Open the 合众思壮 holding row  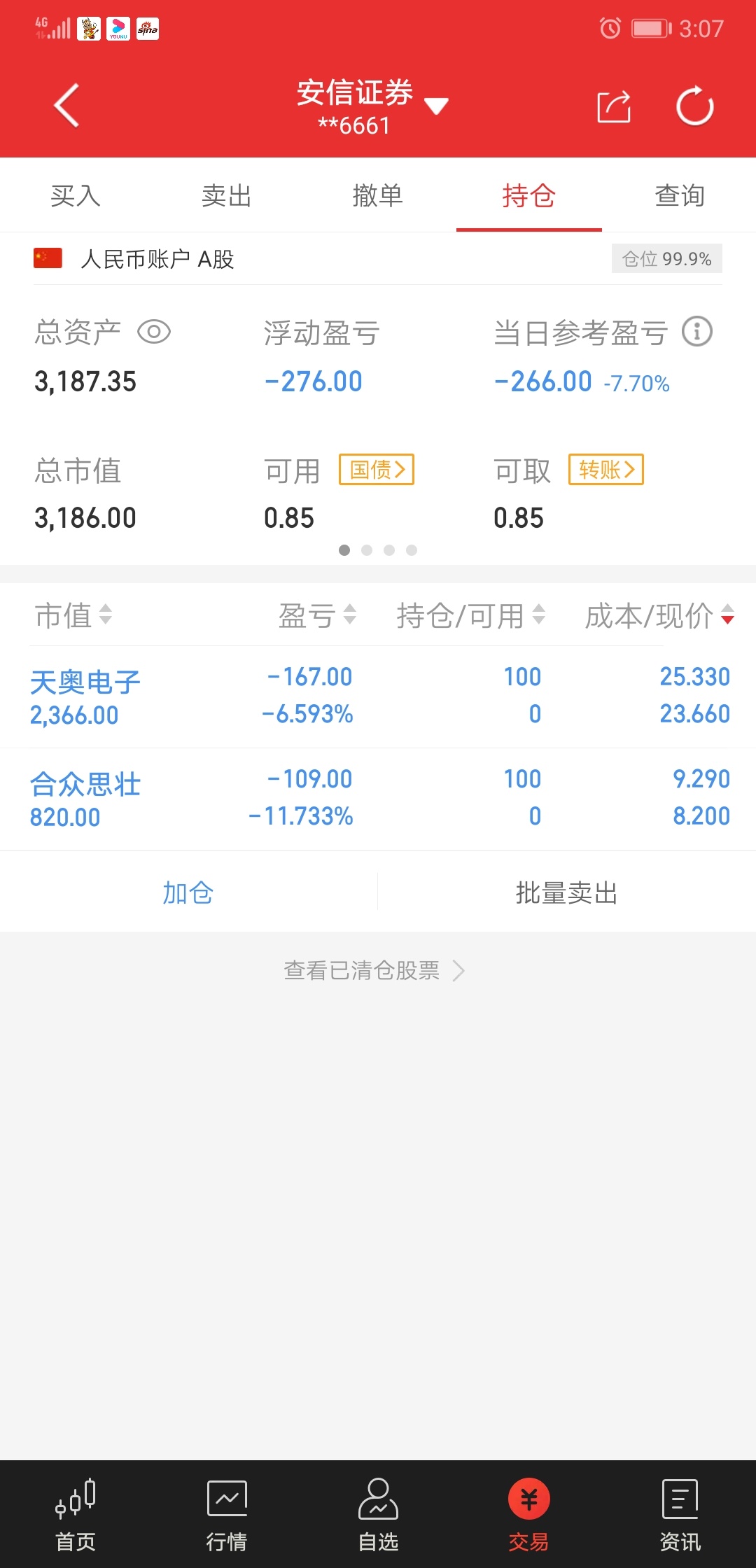pos(378,799)
